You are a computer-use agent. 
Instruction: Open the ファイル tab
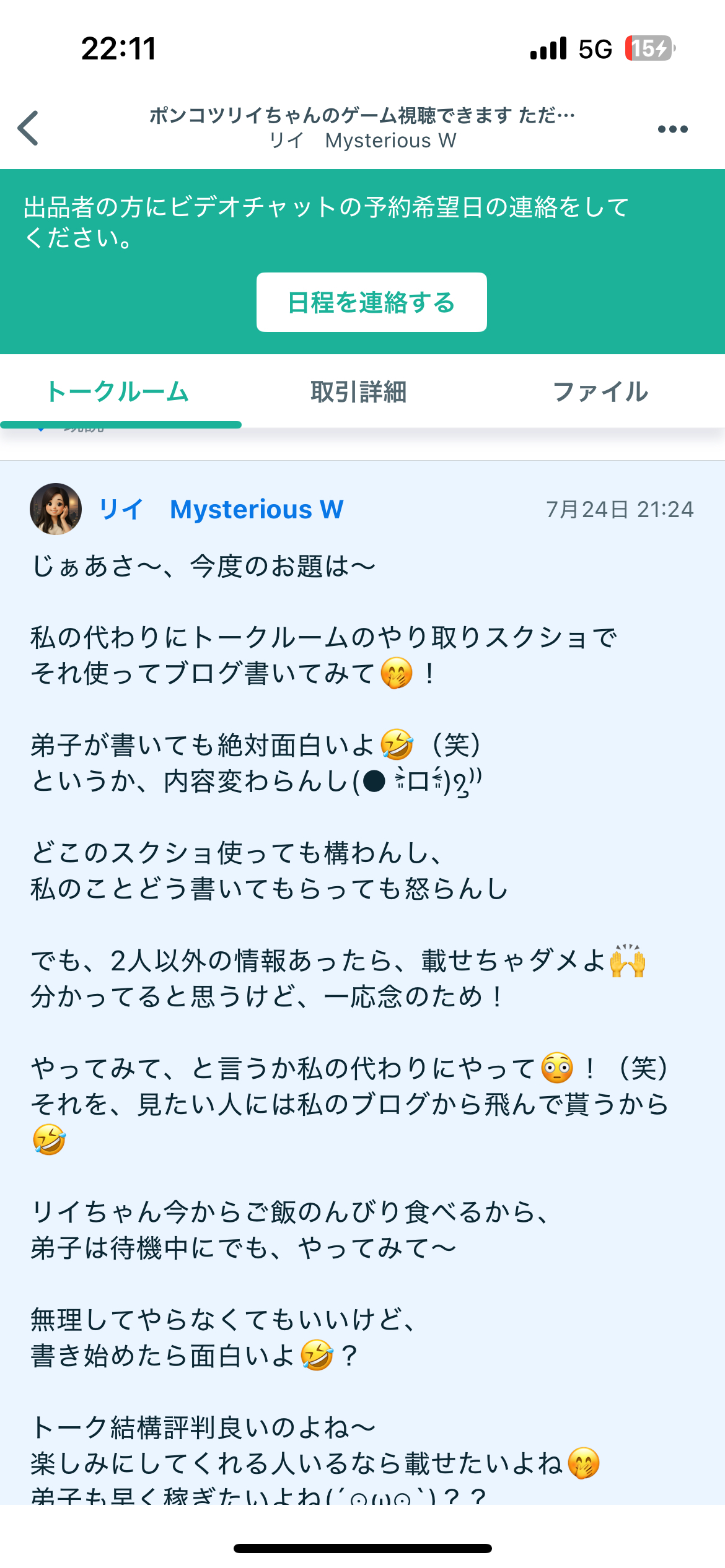[x=600, y=391]
